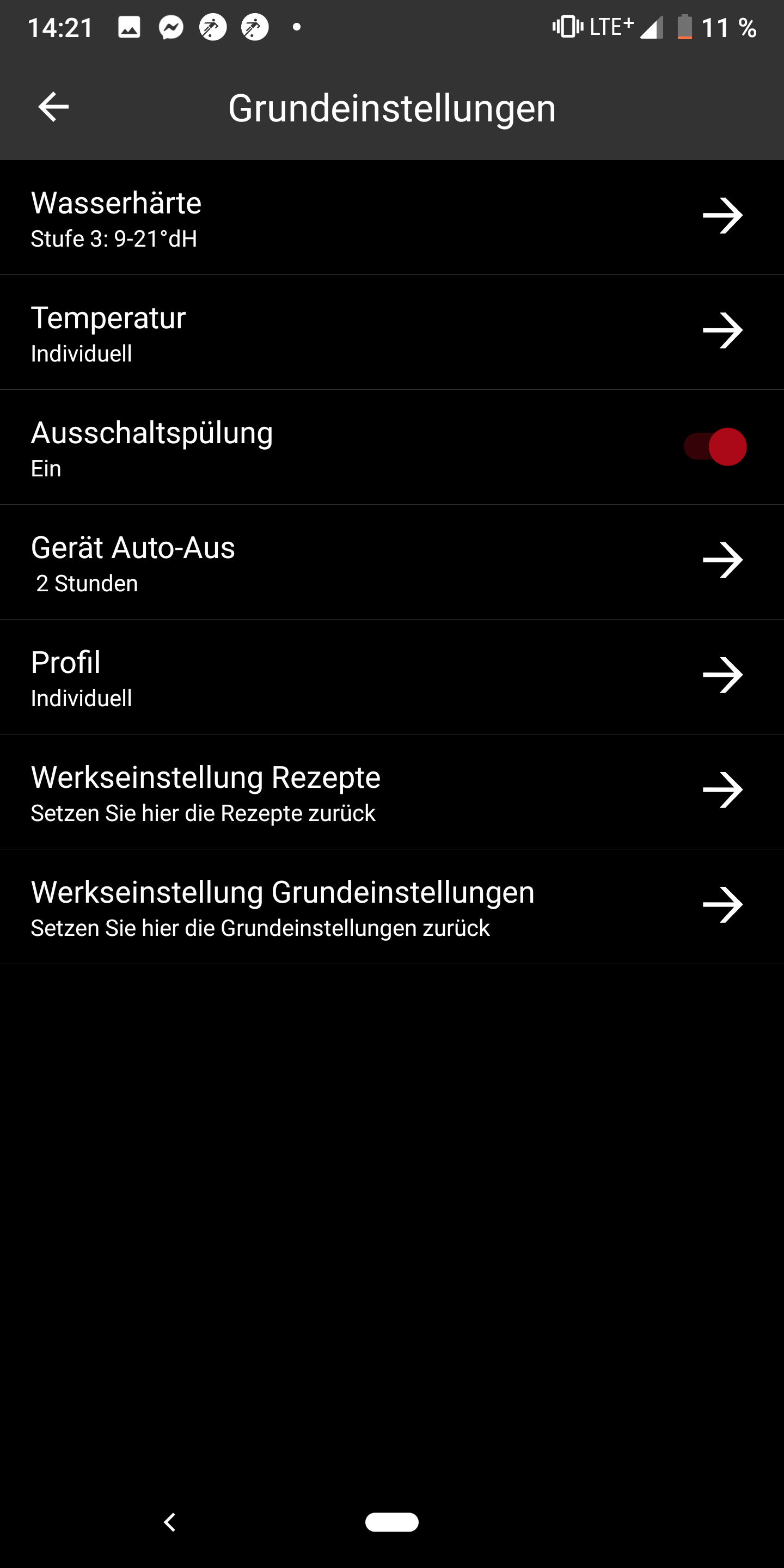Select the Profil row
Viewport: 784px width, 1568px height.
point(392,677)
